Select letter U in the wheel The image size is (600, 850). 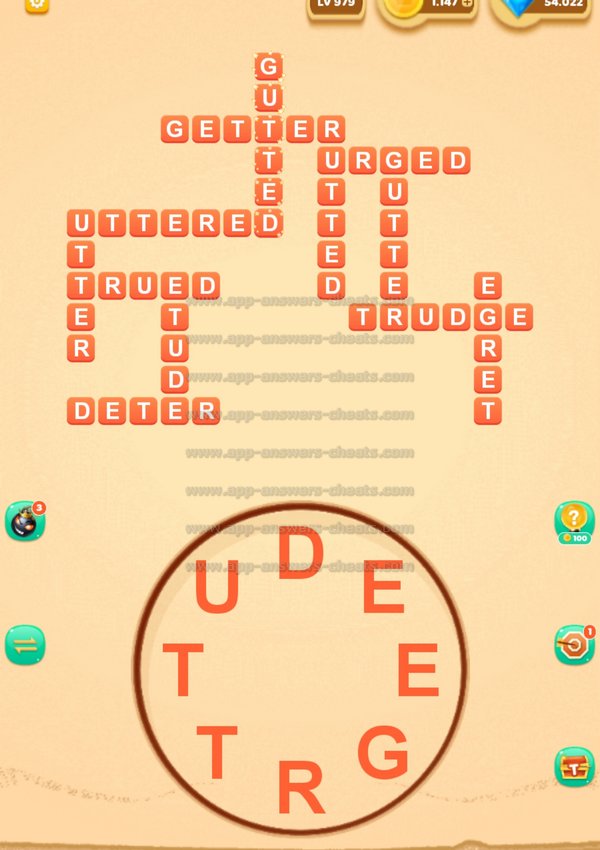(216, 588)
